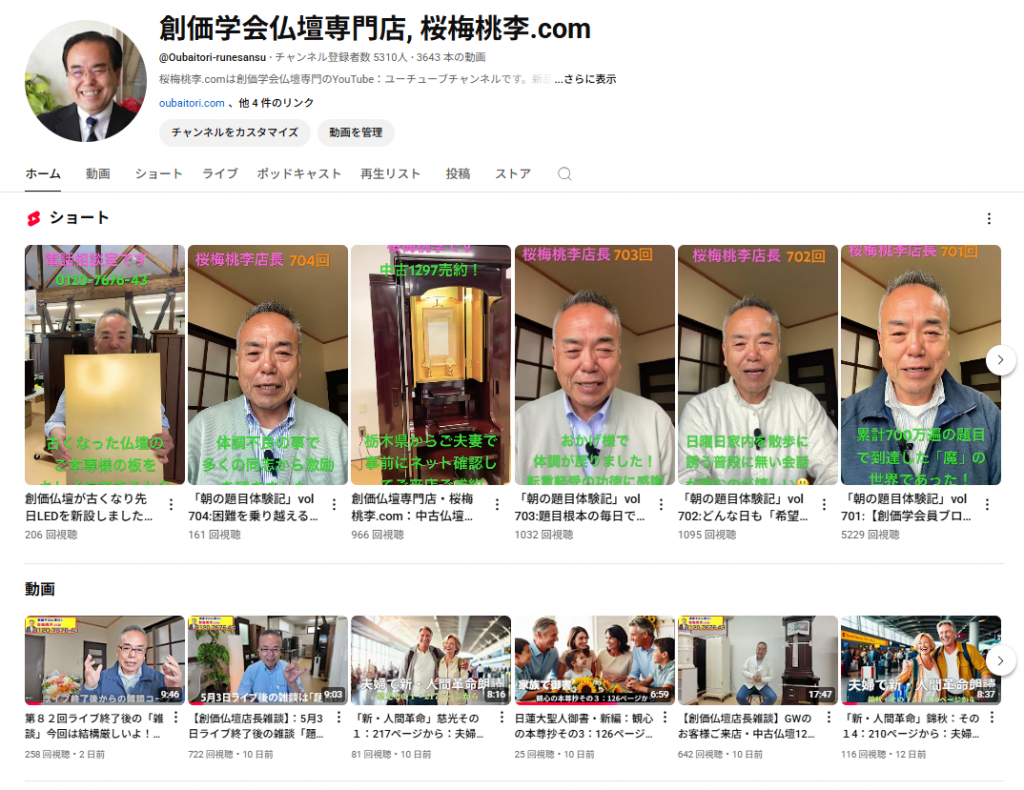Viewport: 1024px width, 790px height.
Task: Open the short 桜梅桃李店長 704回
Action: point(268,365)
